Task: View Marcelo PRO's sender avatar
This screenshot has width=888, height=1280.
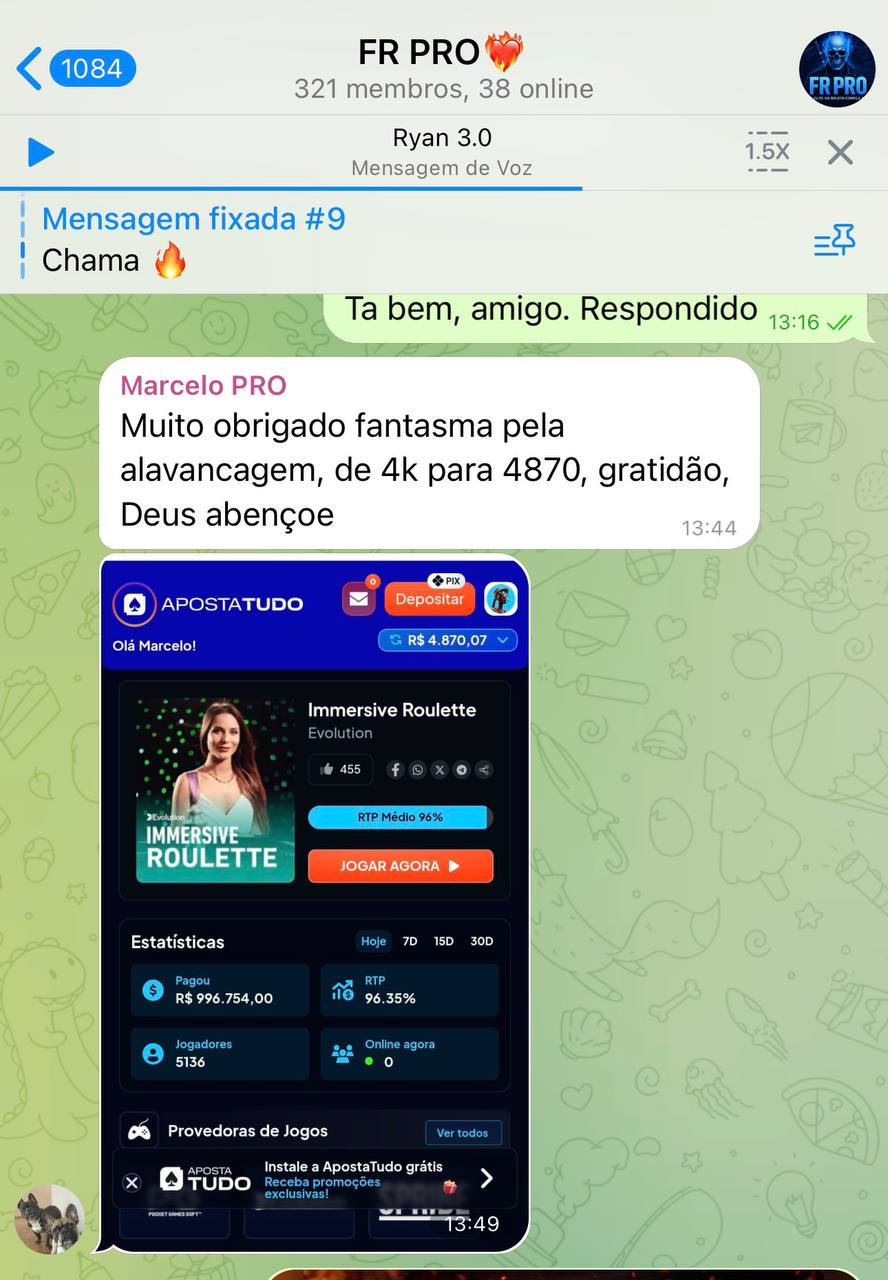Action: tap(49, 1219)
